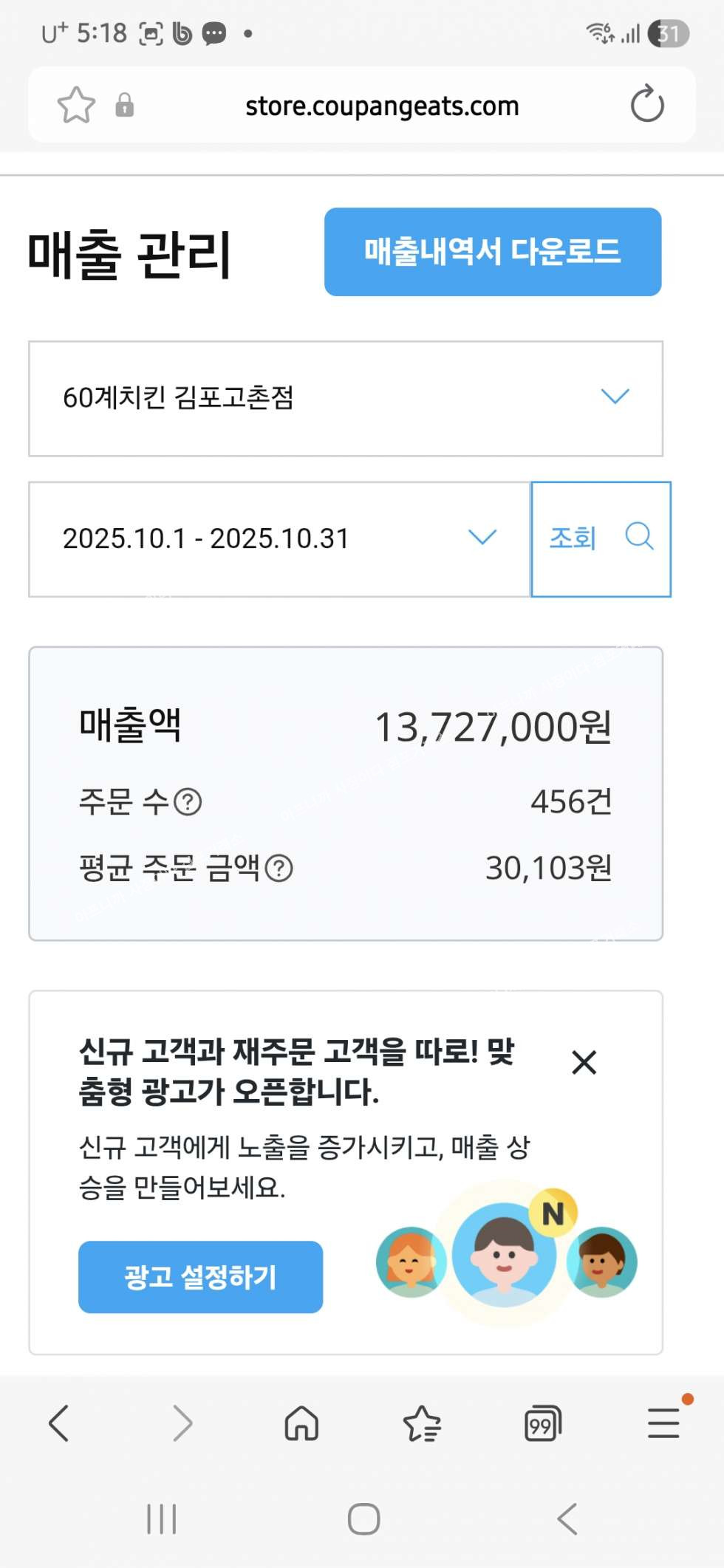The height and width of the screenshot is (1568, 724).
Task: Tap the 광고 설정하기 button
Action: pyautogui.click(x=200, y=1276)
